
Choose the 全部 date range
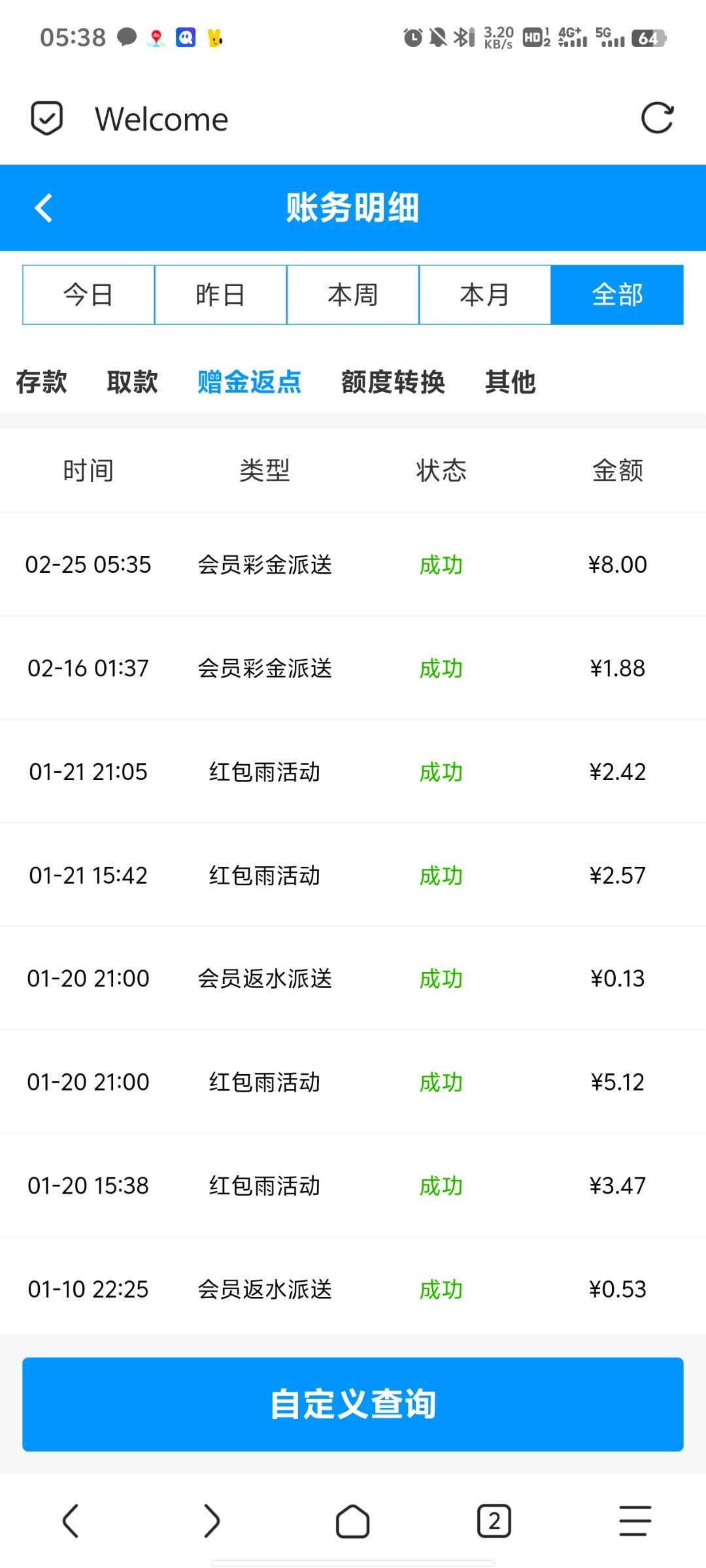pos(617,295)
